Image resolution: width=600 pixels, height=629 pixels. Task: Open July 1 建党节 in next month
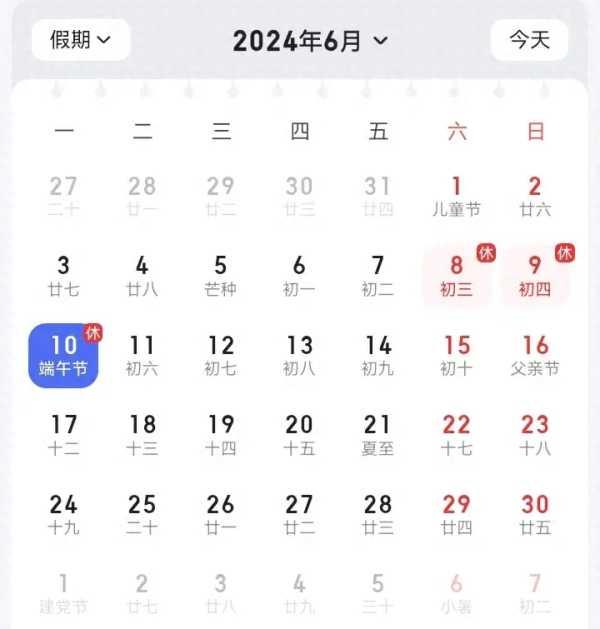64,593
